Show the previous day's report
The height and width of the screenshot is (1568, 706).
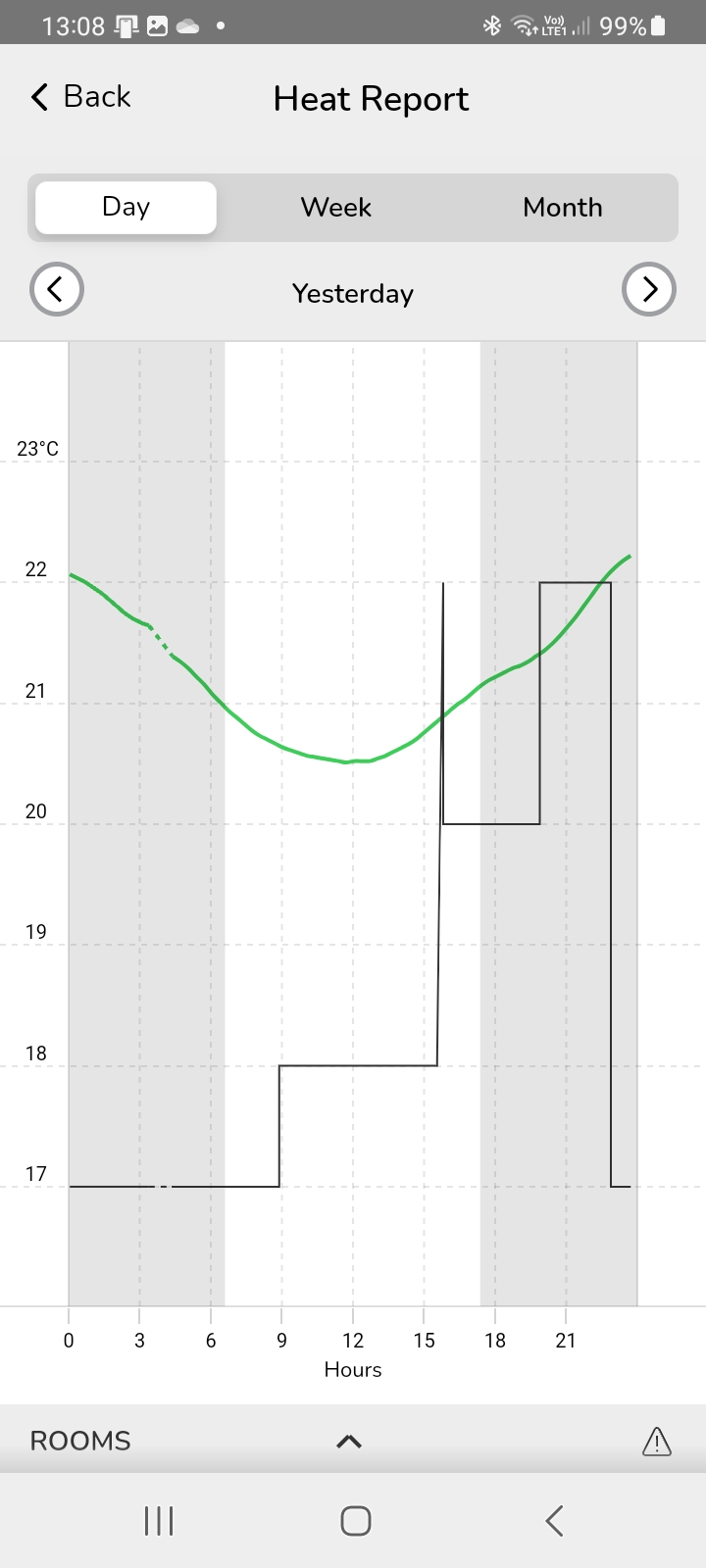pos(57,290)
